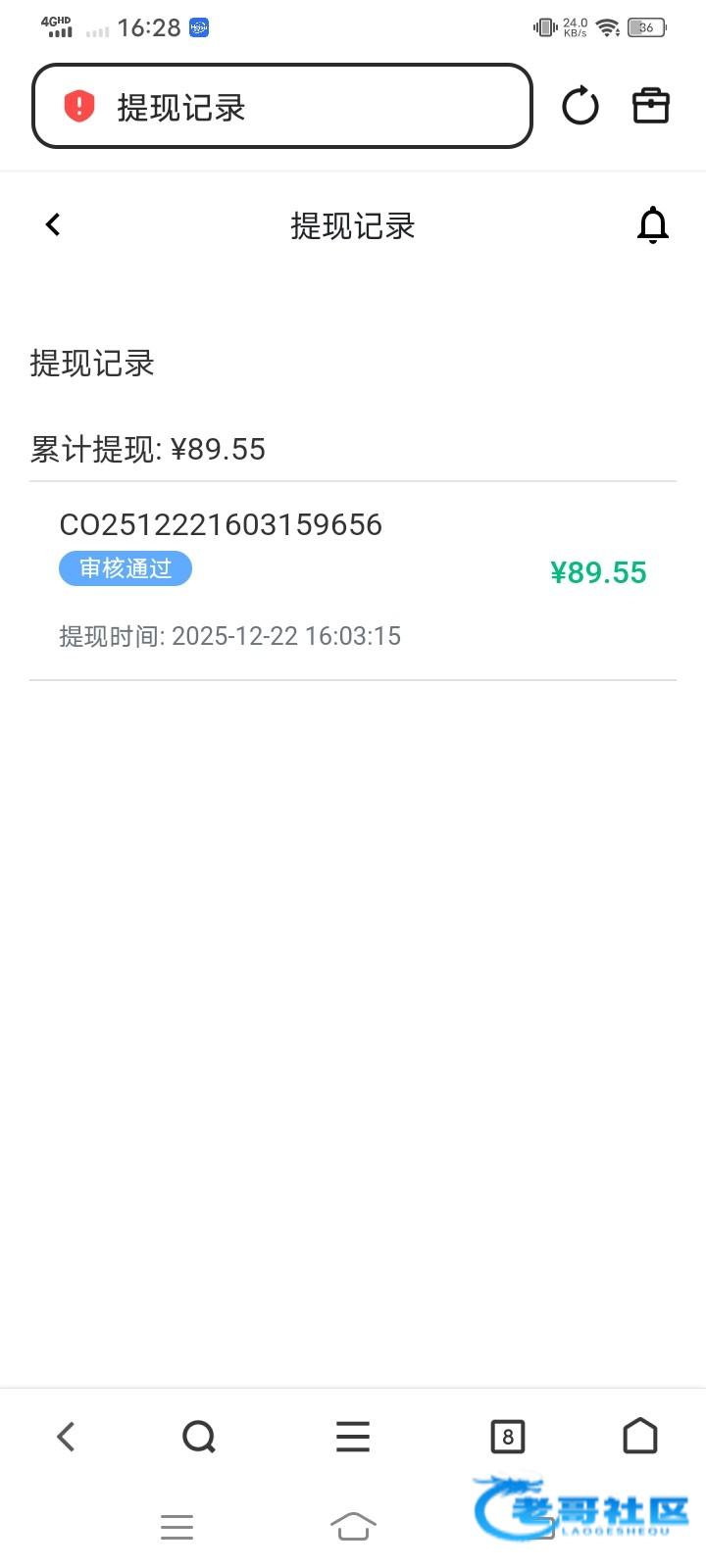Tap the system home button
Viewport: 706px width, 1568px height.
click(x=353, y=1526)
